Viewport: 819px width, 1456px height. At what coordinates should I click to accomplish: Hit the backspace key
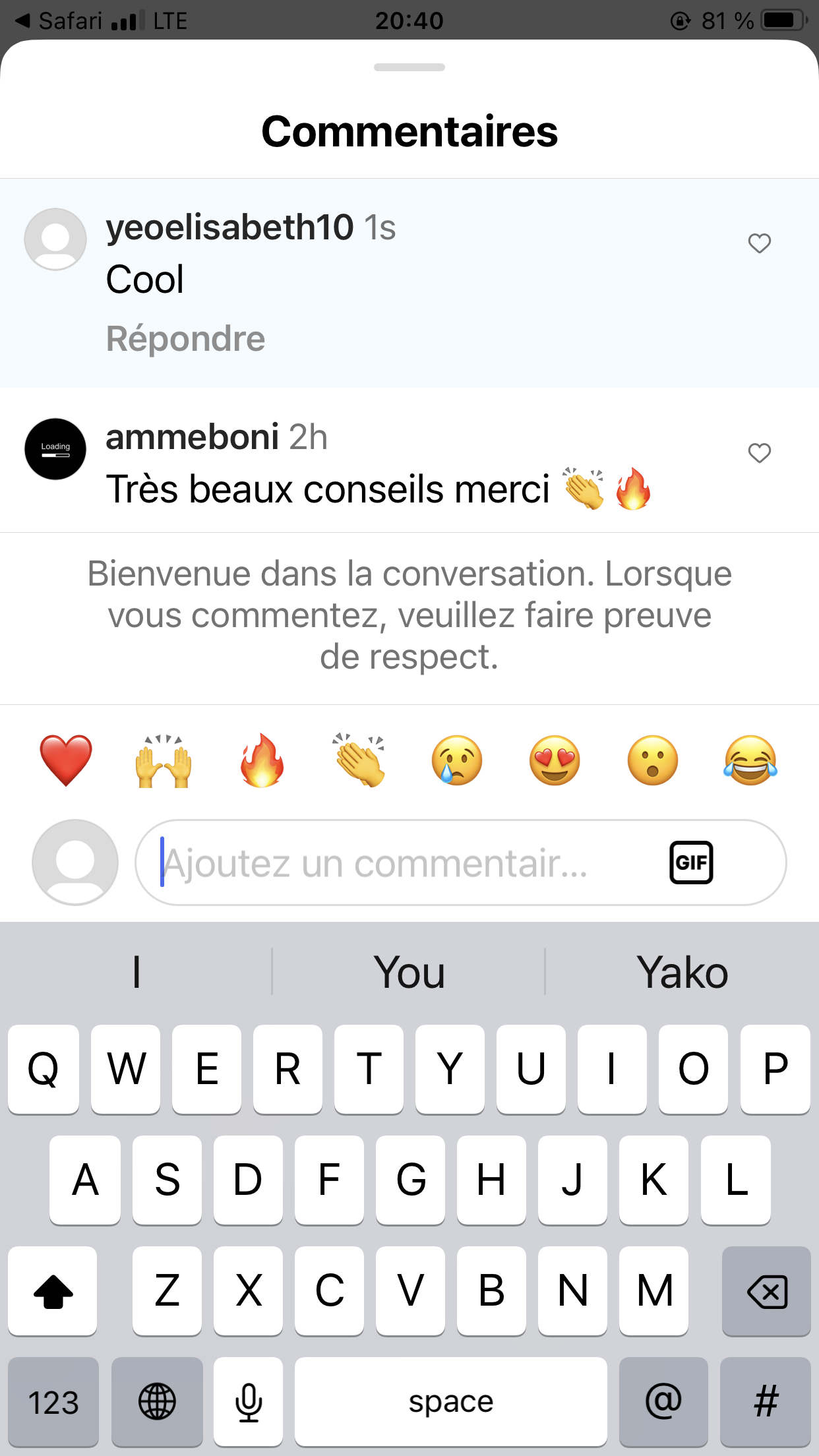[x=766, y=1291]
